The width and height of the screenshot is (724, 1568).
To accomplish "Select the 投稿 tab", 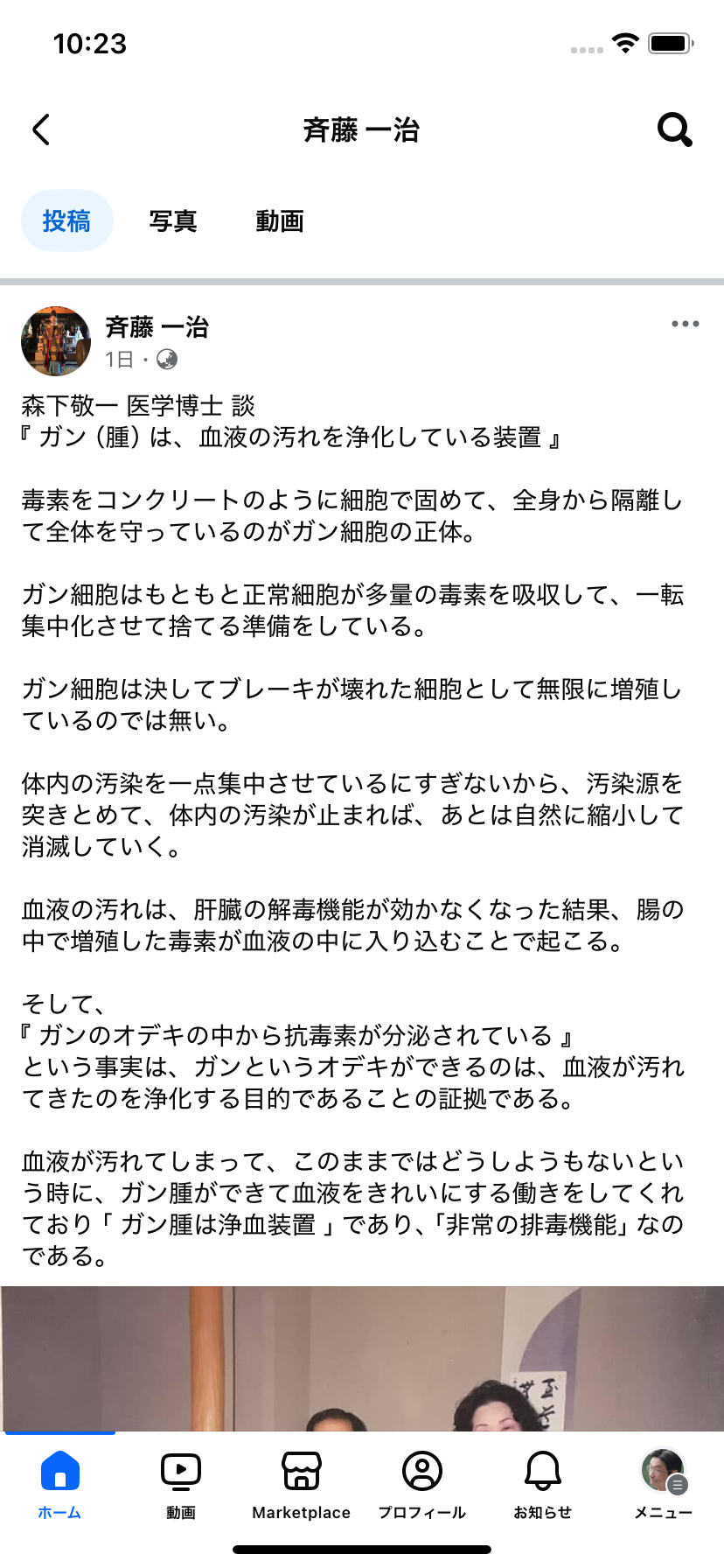I will point(66,220).
